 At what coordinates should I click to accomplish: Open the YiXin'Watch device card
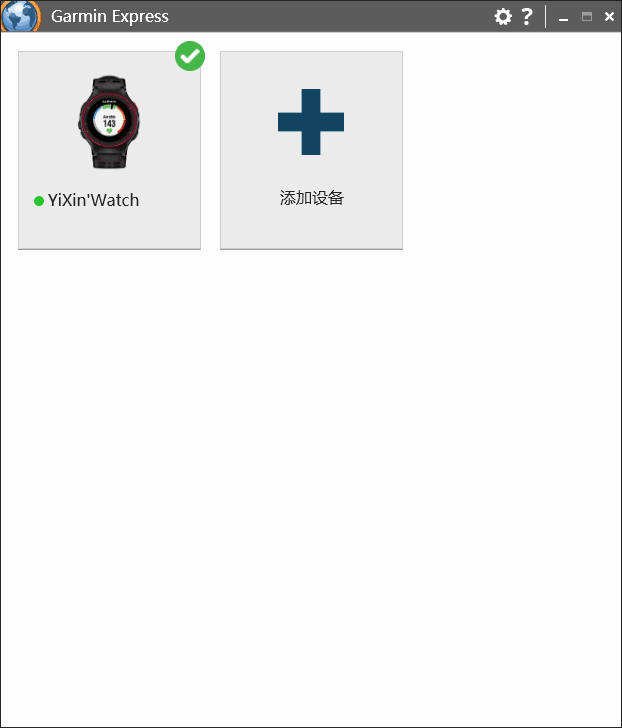pos(109,150)
